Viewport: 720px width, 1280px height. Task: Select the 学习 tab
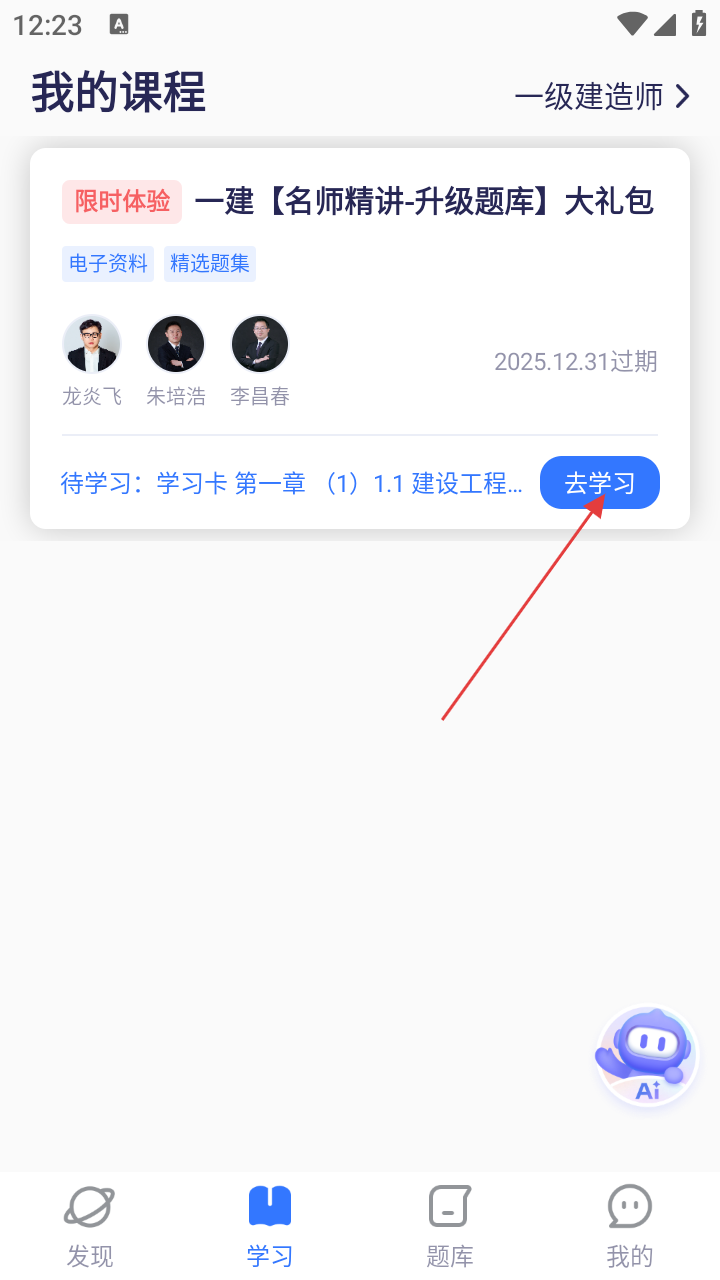270,1226
